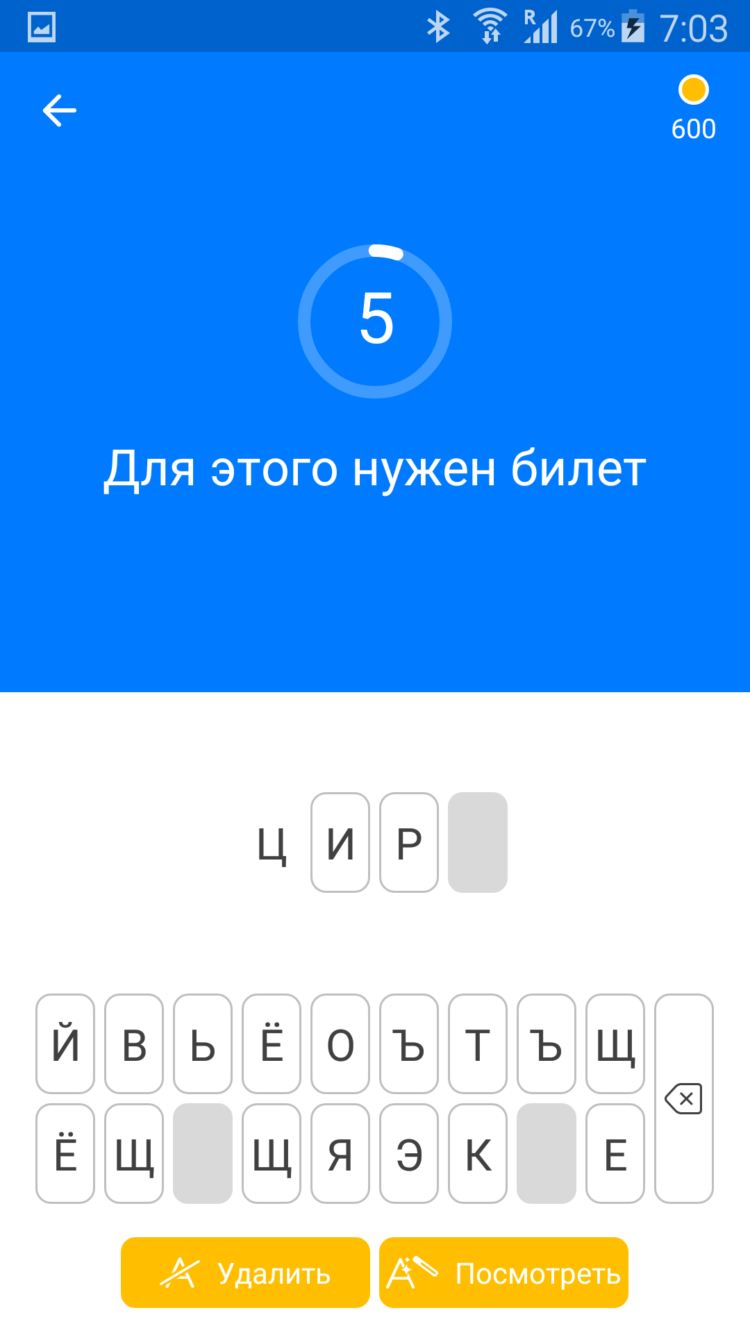Tap the yellow coin icon showing 600

(x=693, y=89)
